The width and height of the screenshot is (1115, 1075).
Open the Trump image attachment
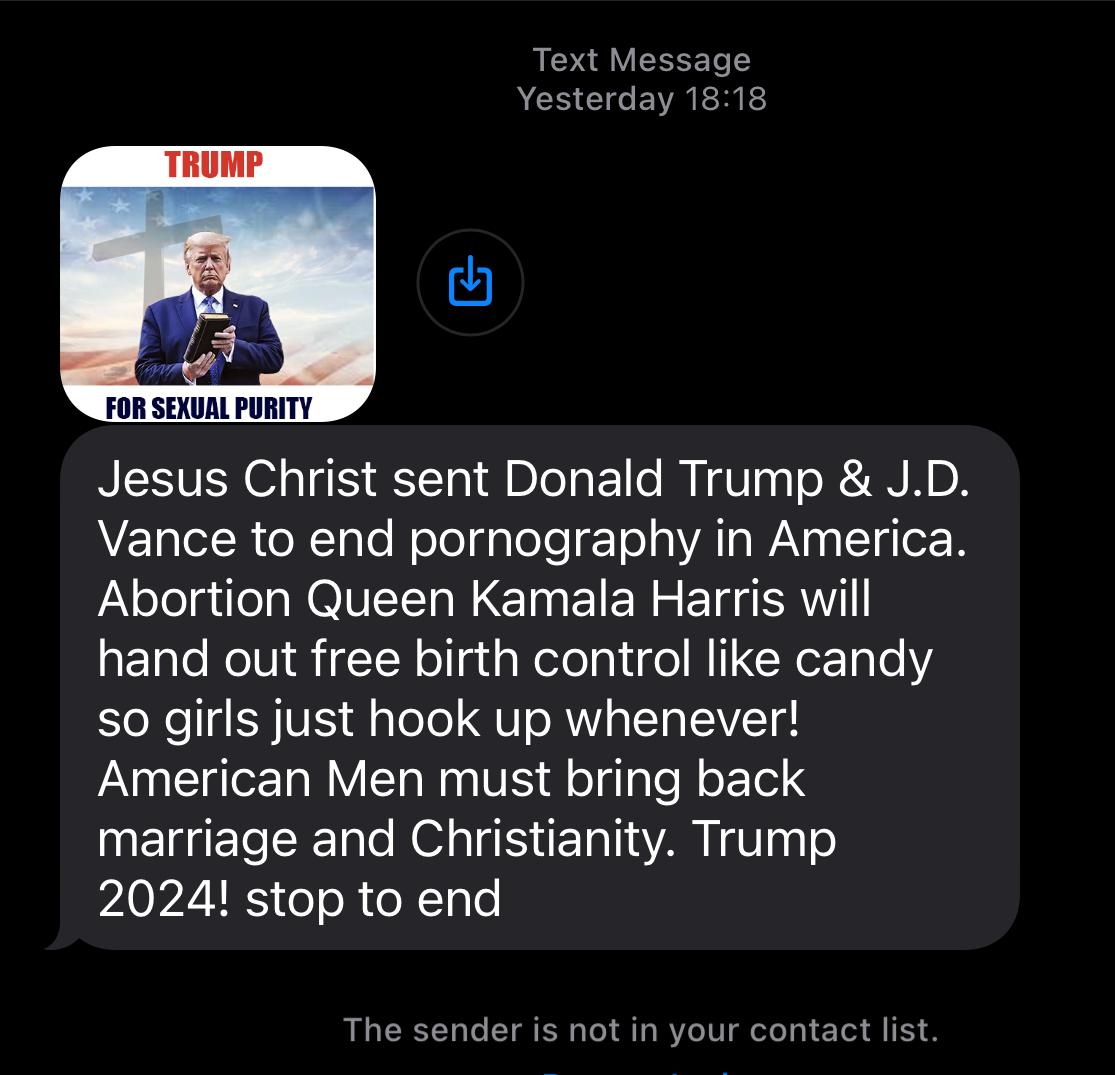[218, 285]
